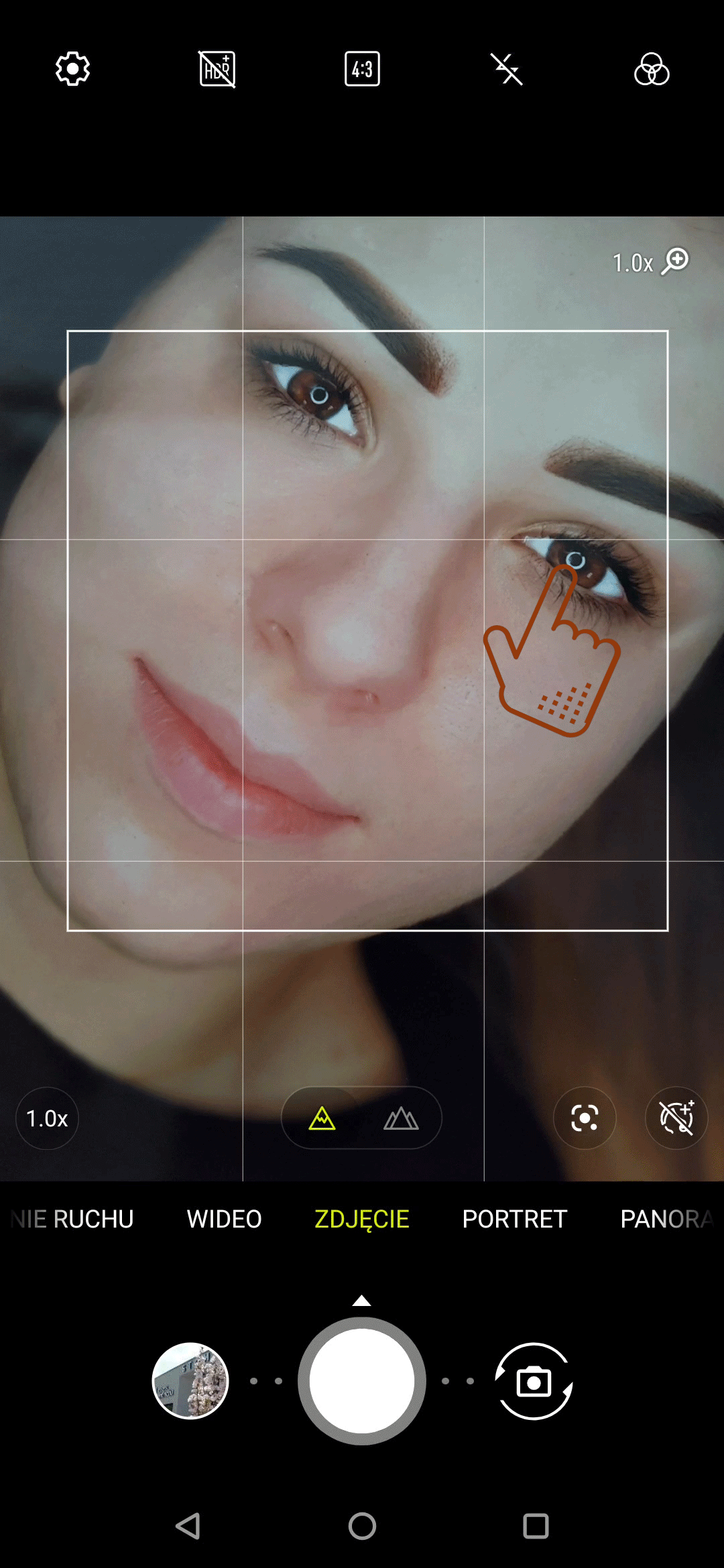
Task: Switch to WIDEO mode
Action: (x=224, y=1219)
